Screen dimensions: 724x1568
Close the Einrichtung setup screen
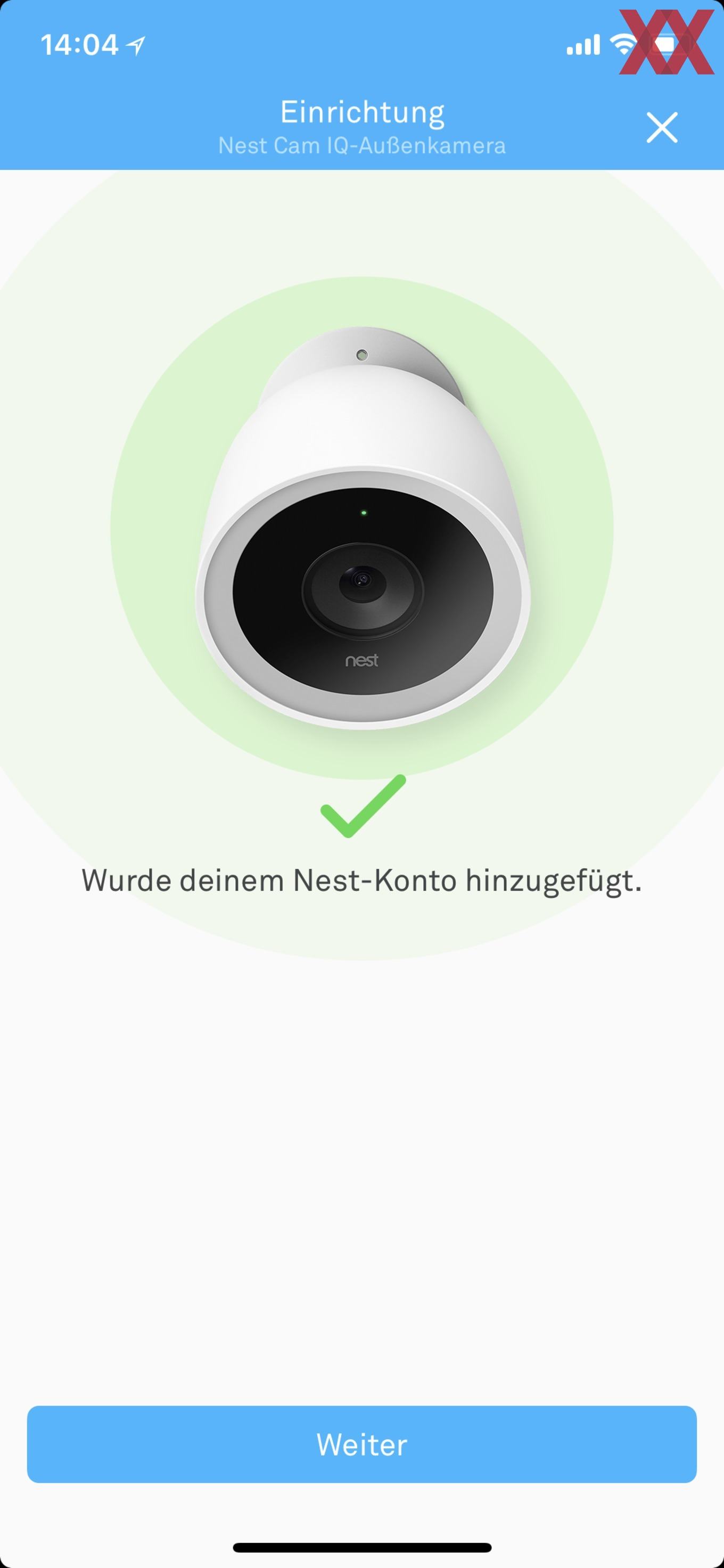tap(662, 127)
